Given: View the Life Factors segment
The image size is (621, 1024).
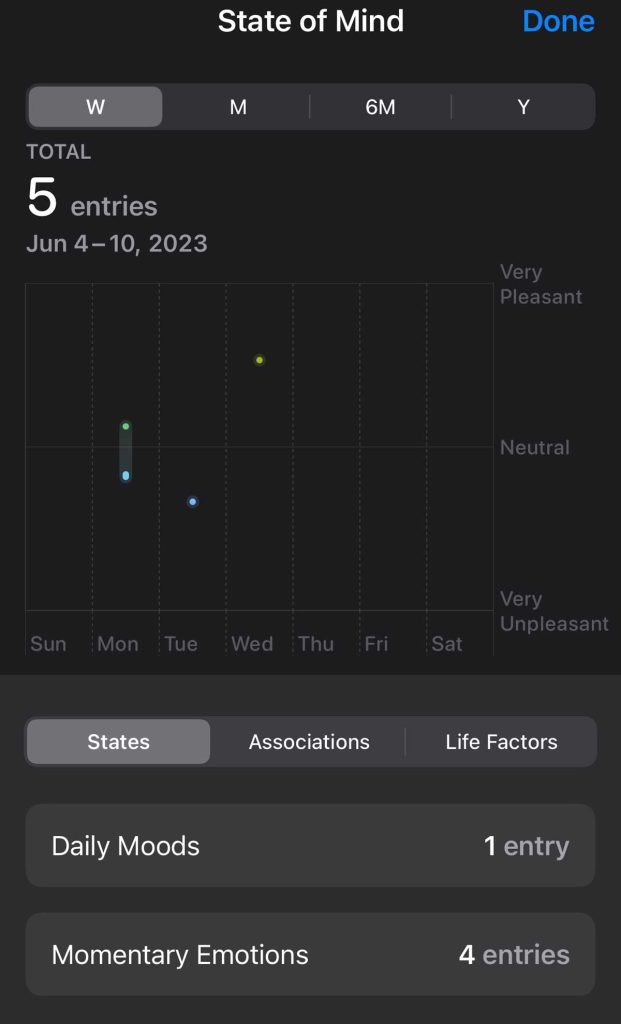Looking at the screenshot, I should [501, 742].
